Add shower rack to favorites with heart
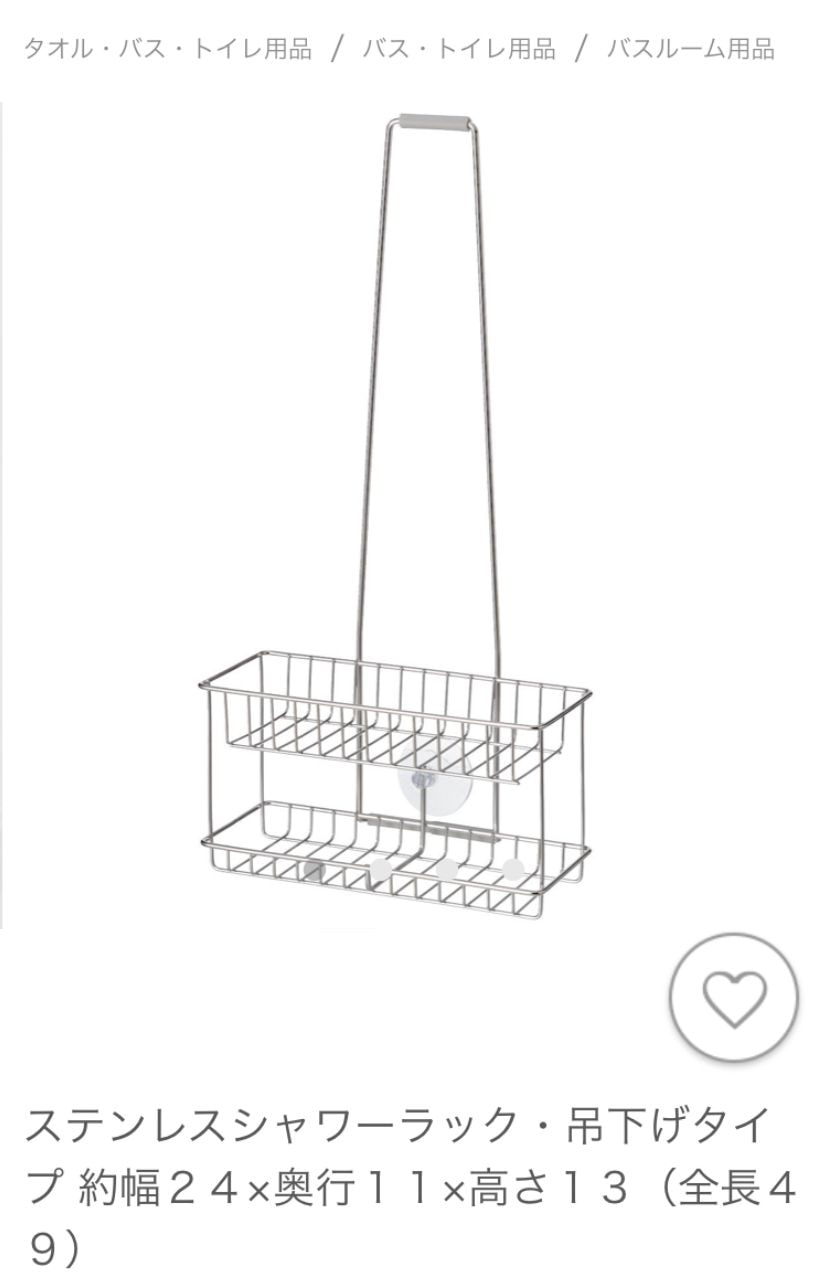828x1285 pixels. pyautogui.click(x=734, y=998)
